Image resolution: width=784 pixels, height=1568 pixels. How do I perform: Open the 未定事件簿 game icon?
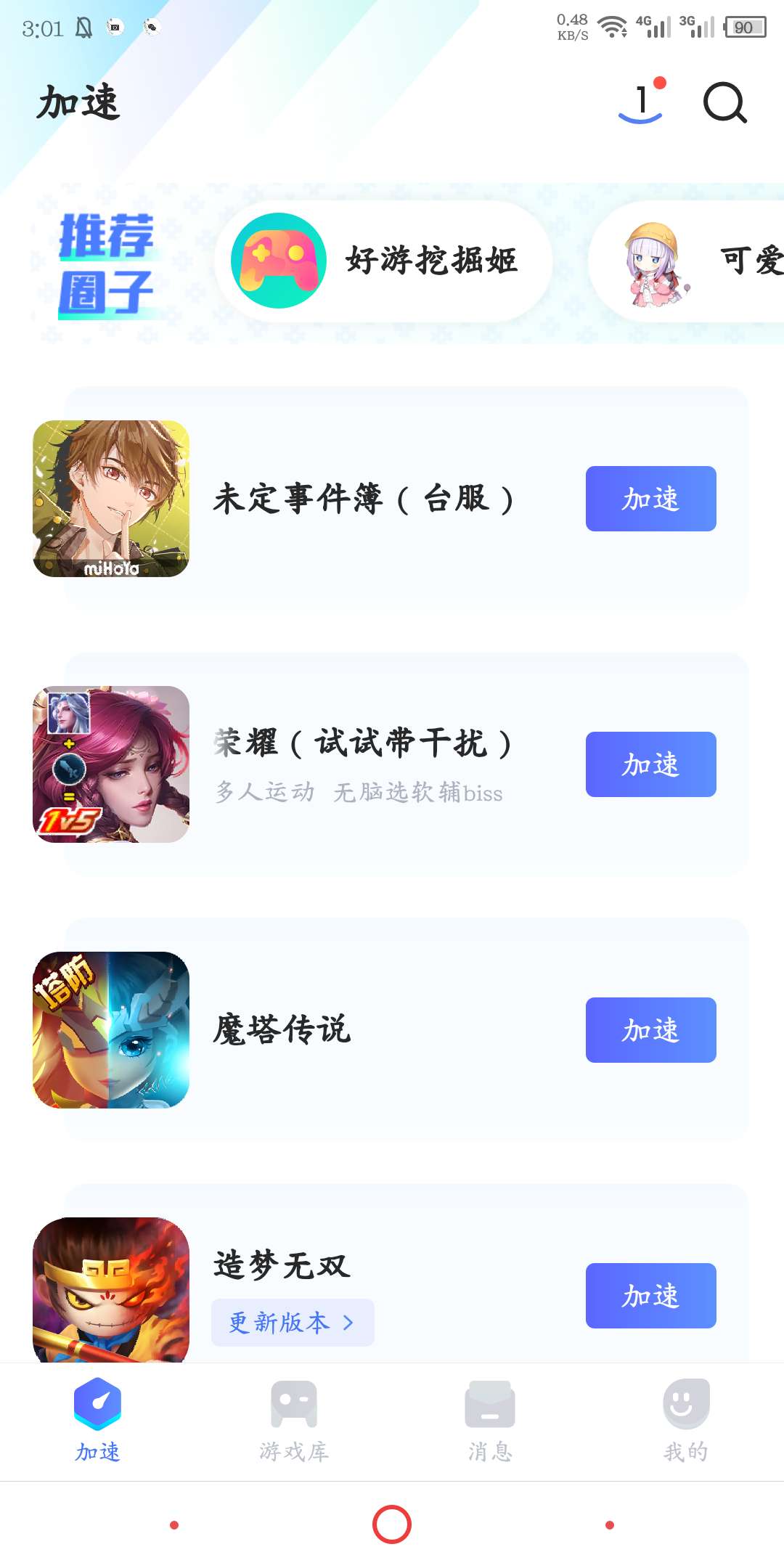click(111, 499)
